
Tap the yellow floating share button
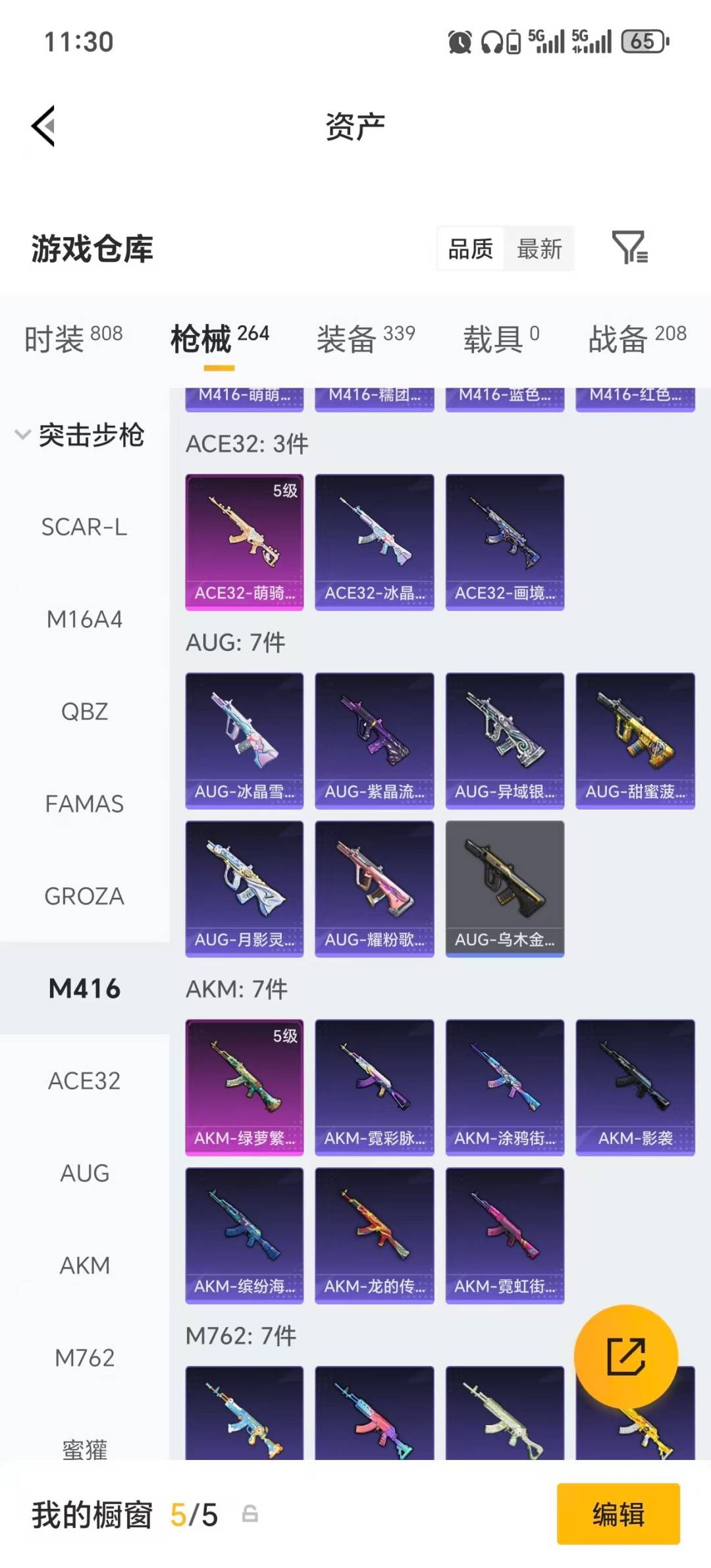click(625, 1357)
